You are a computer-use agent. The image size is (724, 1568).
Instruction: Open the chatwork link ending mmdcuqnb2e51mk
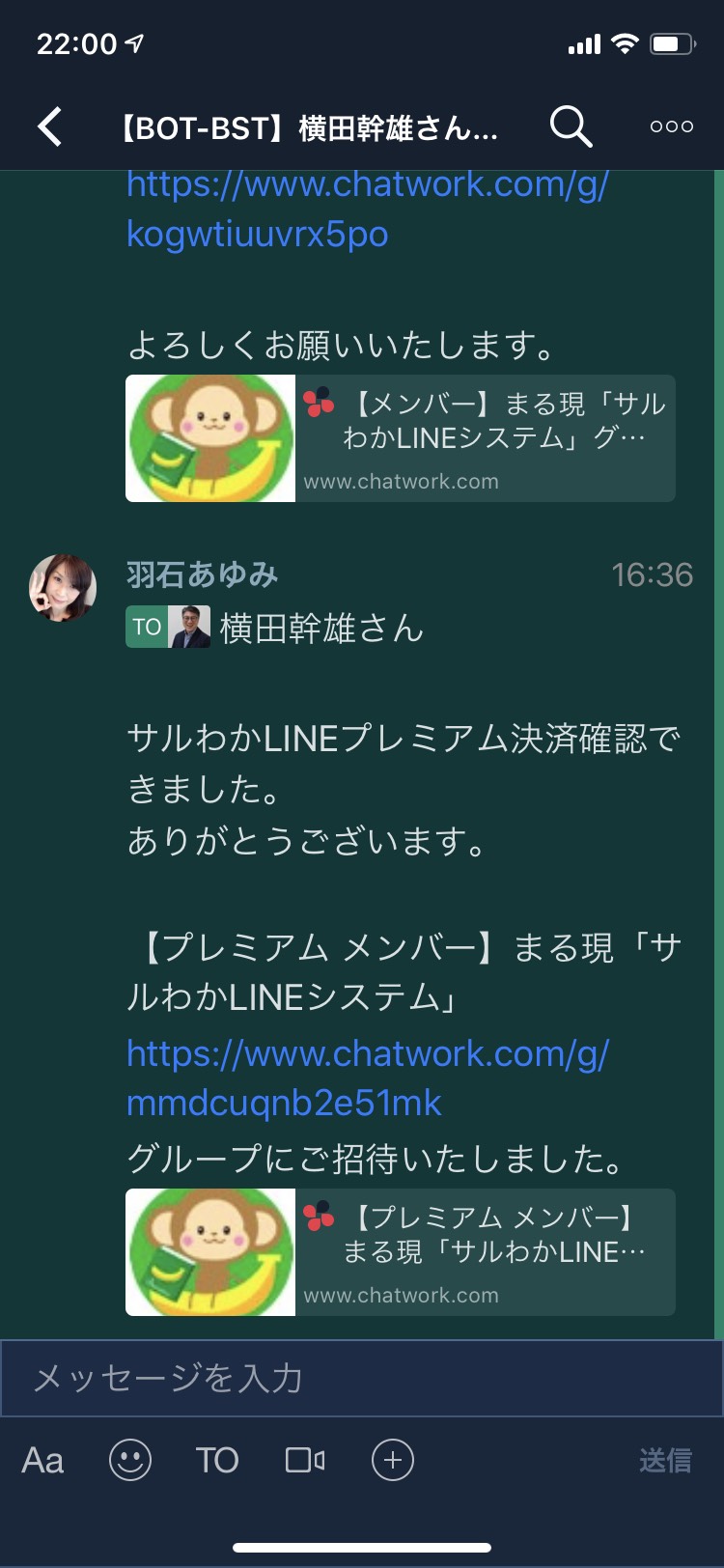pos(367,1078)
